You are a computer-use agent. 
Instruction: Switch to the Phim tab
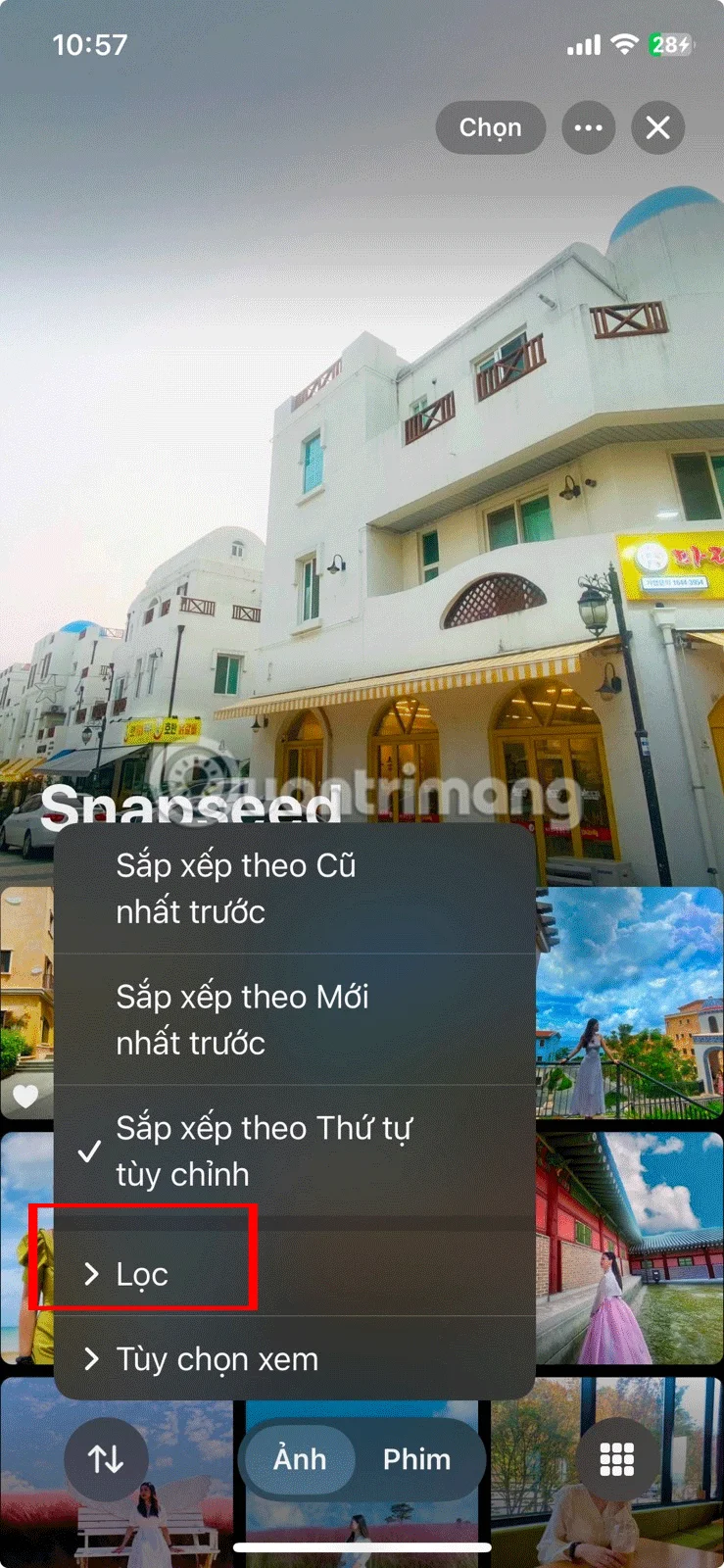pyautogui.click(x=416, y=1459)
